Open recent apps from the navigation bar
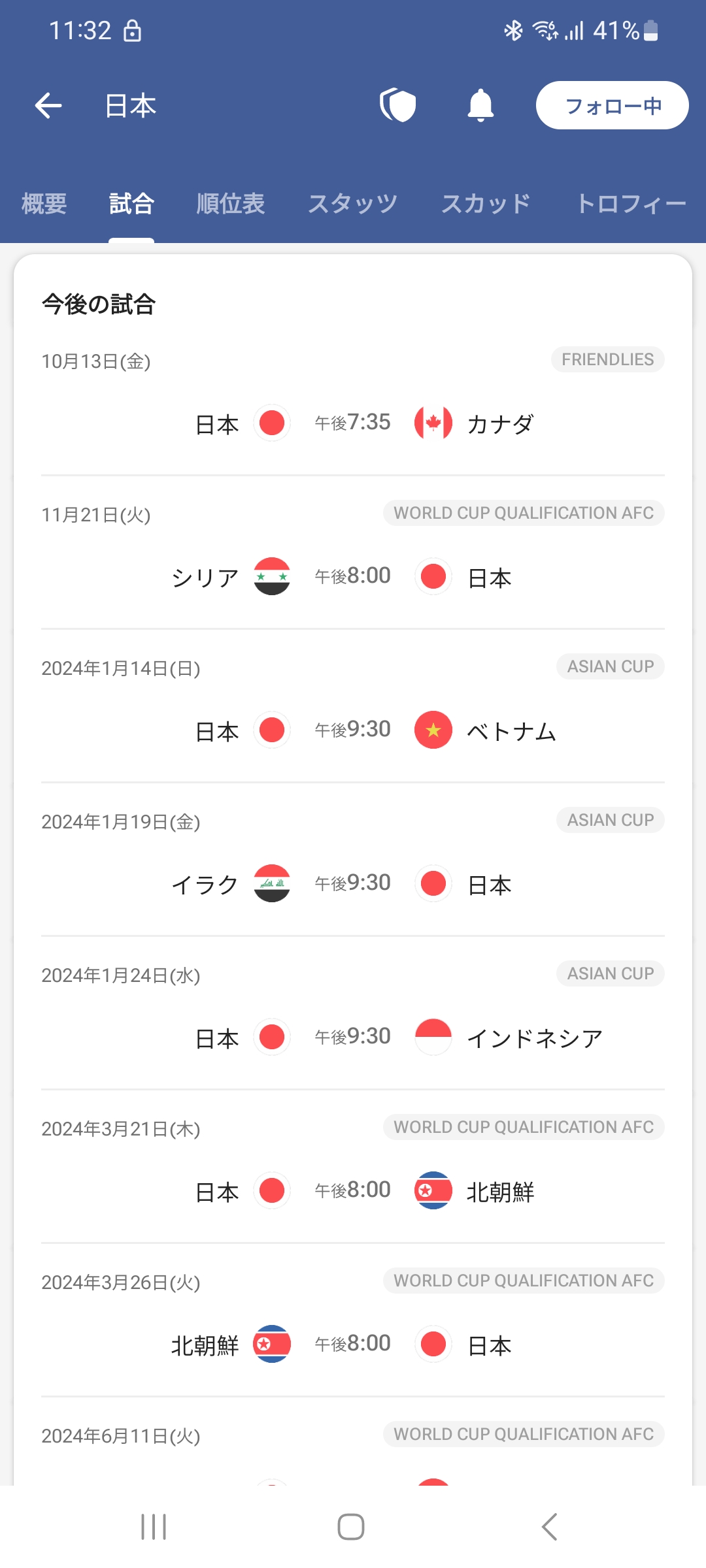This screenshot has height=1568, width=706. 154,1527
